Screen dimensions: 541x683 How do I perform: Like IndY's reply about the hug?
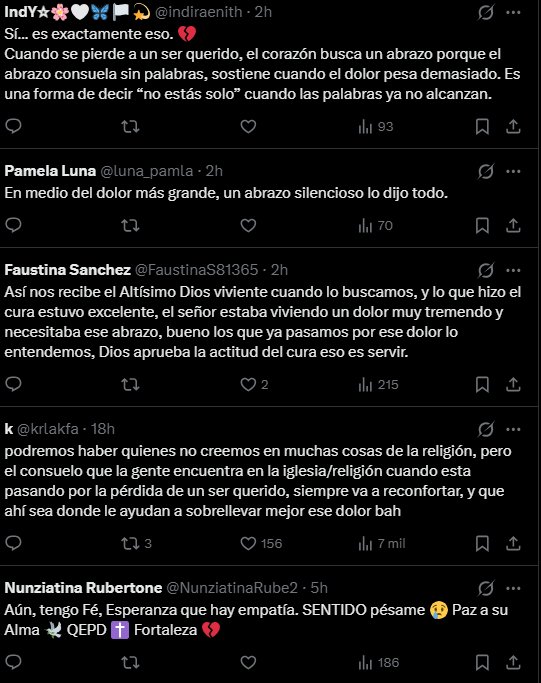(x=248, y=127)
